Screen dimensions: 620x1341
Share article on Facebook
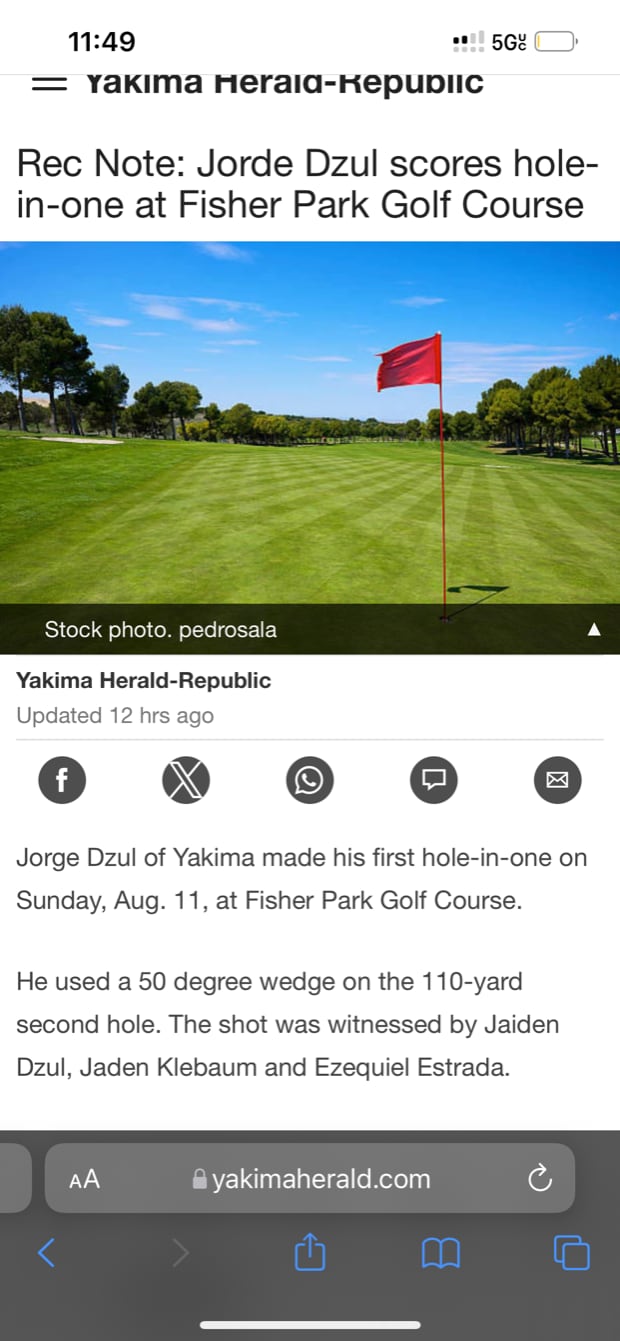click(62, 780)
